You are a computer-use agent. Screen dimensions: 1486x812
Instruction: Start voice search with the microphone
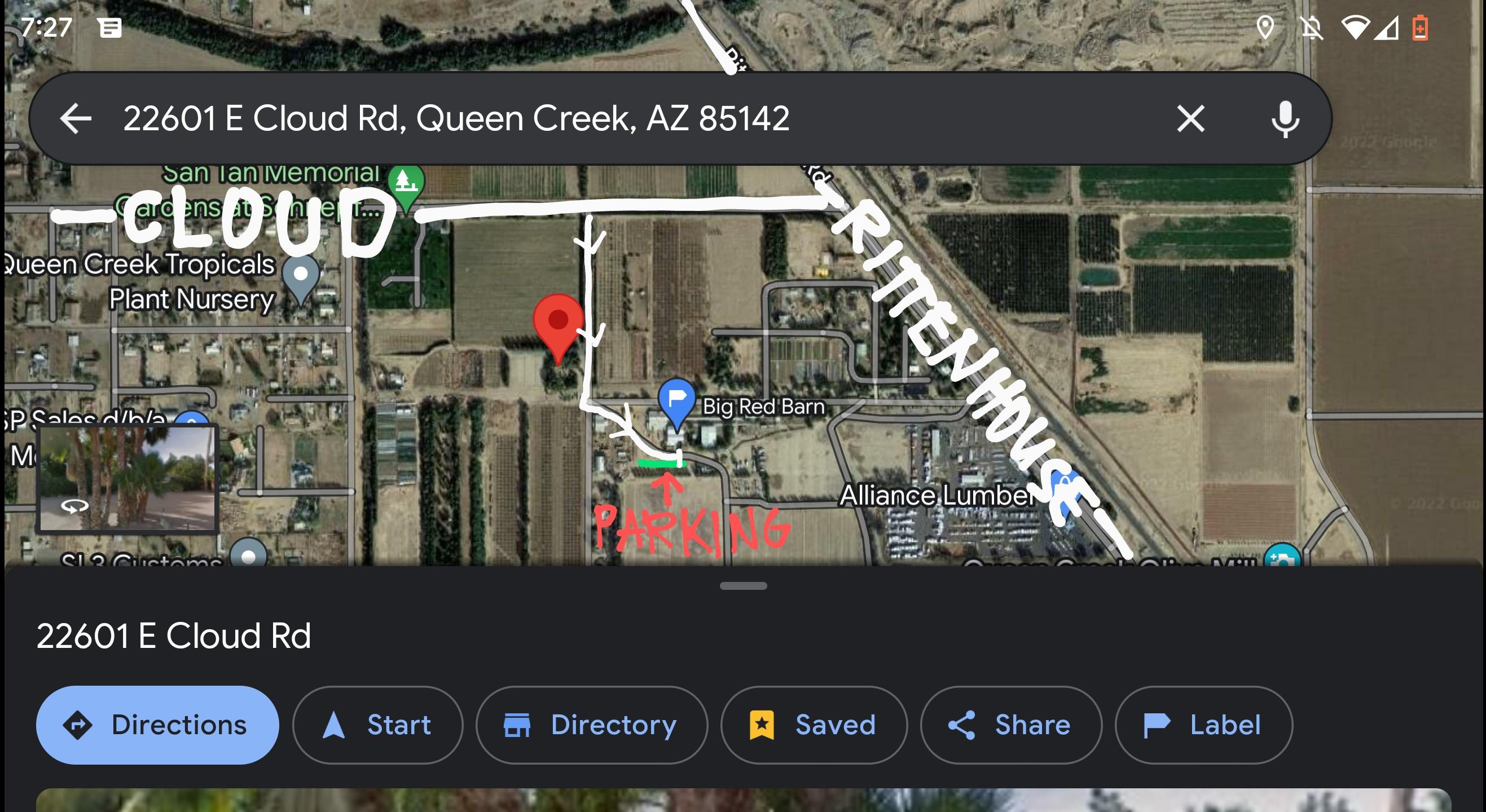point(1285,119)
